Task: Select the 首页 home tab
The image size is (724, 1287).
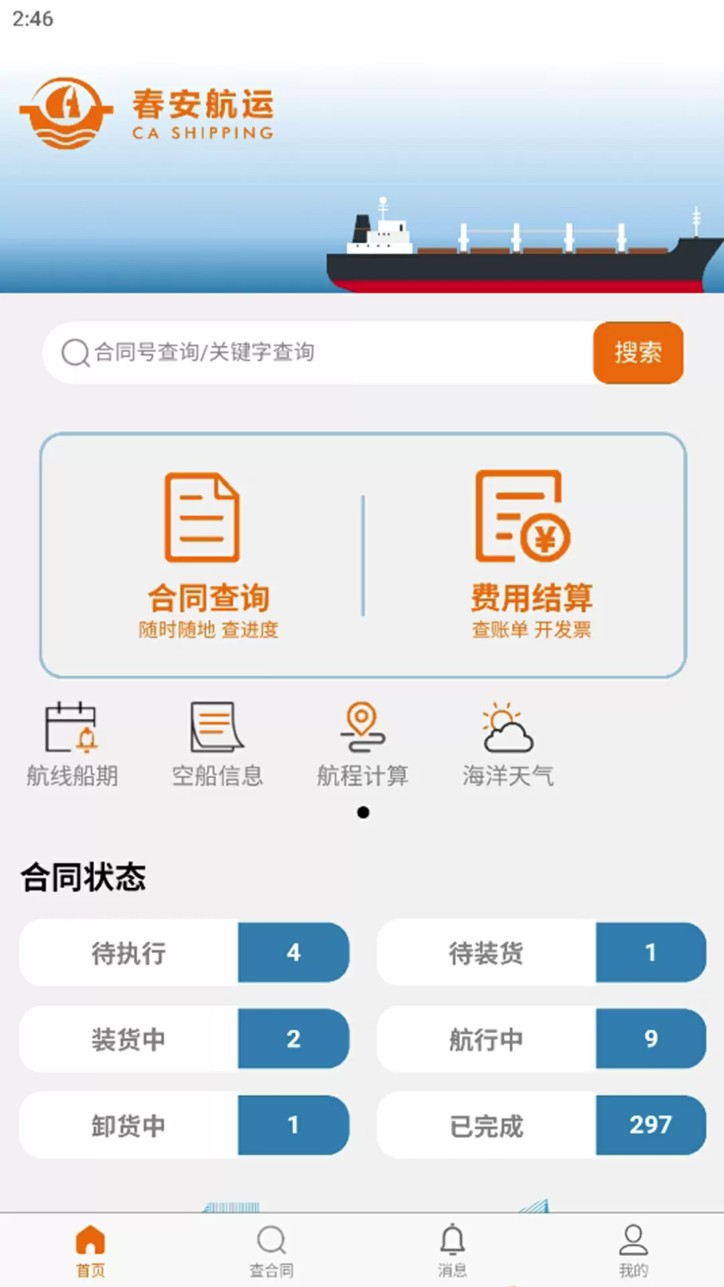Action: (90, 1245)
